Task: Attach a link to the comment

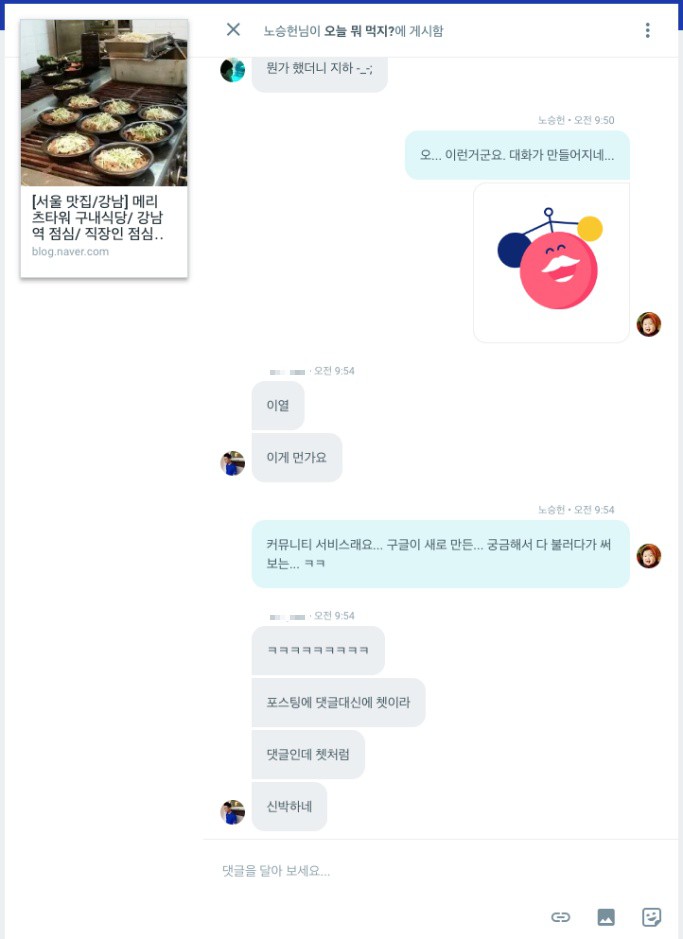Action: coord(561,917)
